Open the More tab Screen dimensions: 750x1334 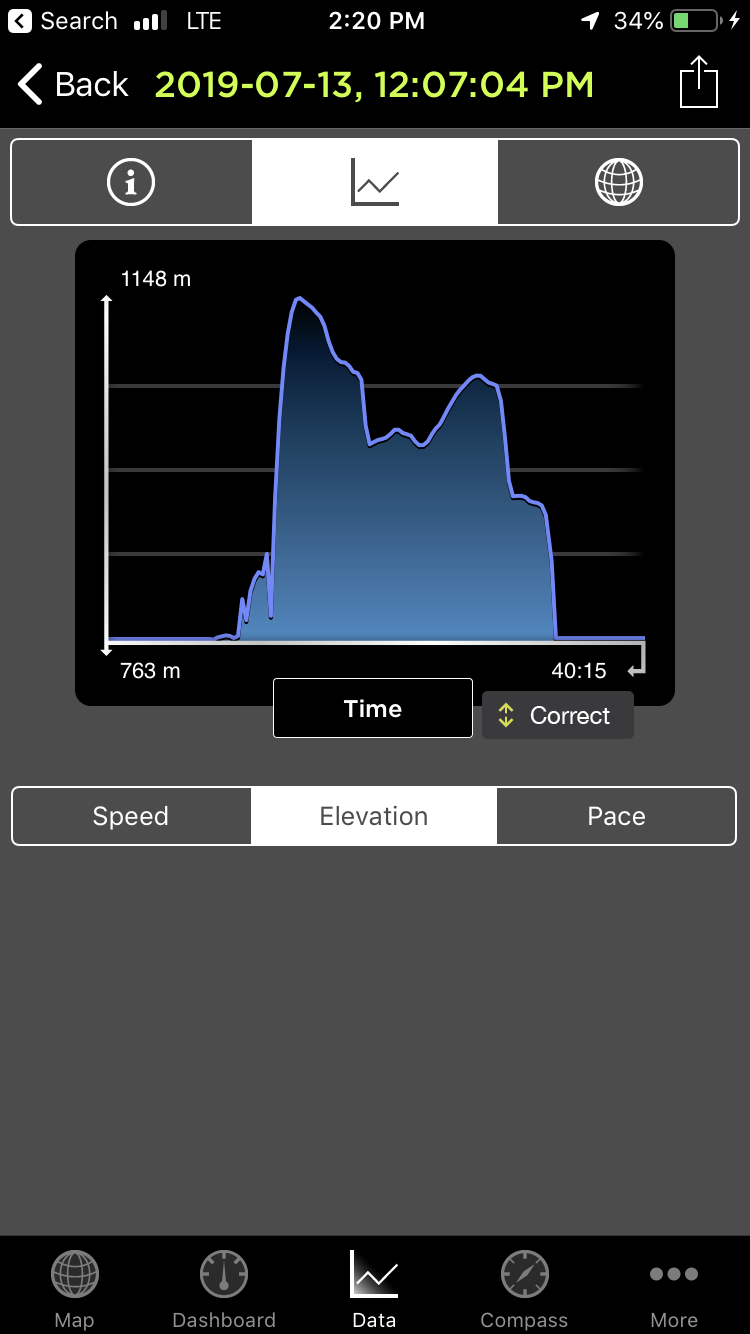674,1288
